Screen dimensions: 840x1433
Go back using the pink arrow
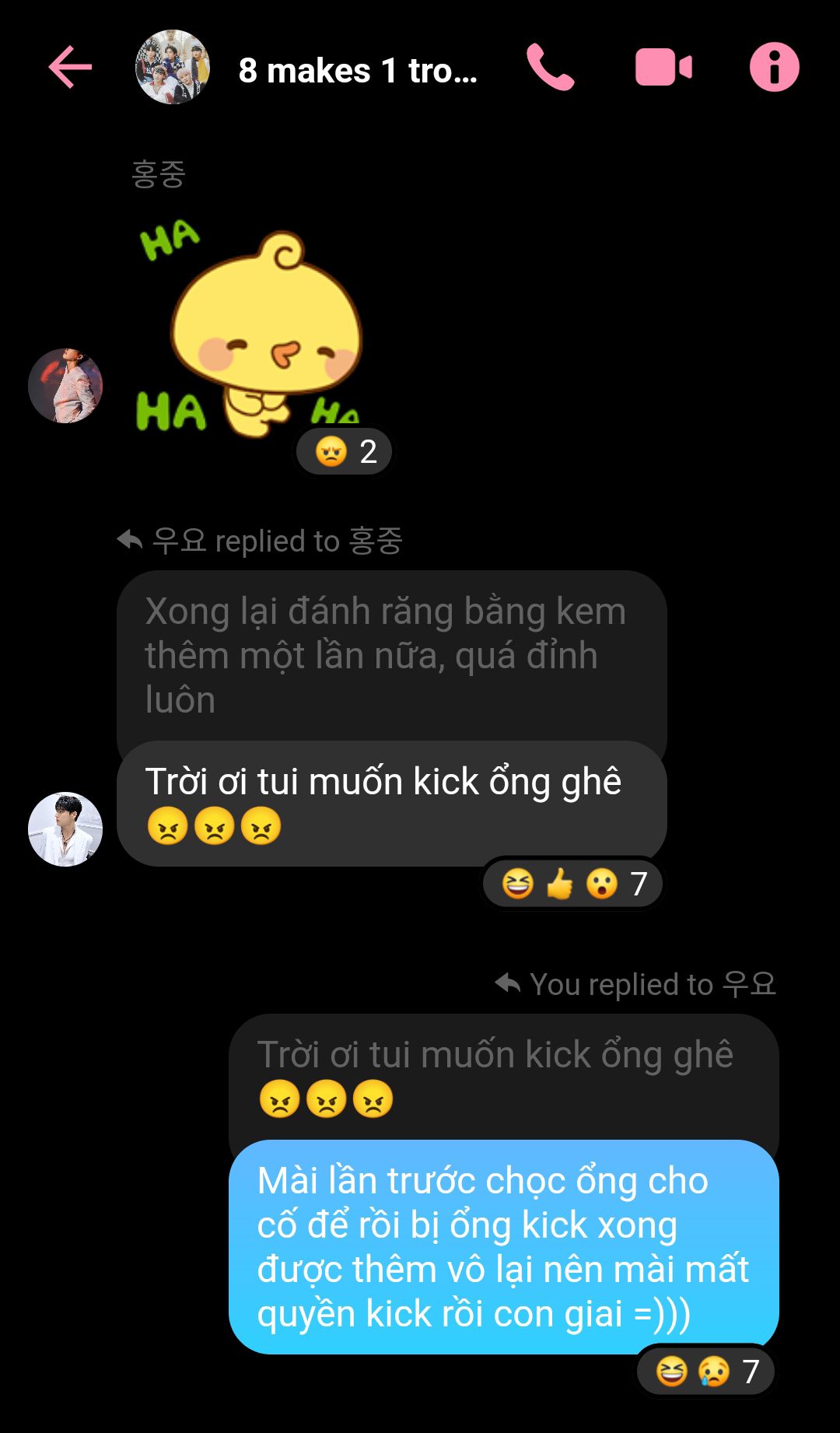pos(70,68)
